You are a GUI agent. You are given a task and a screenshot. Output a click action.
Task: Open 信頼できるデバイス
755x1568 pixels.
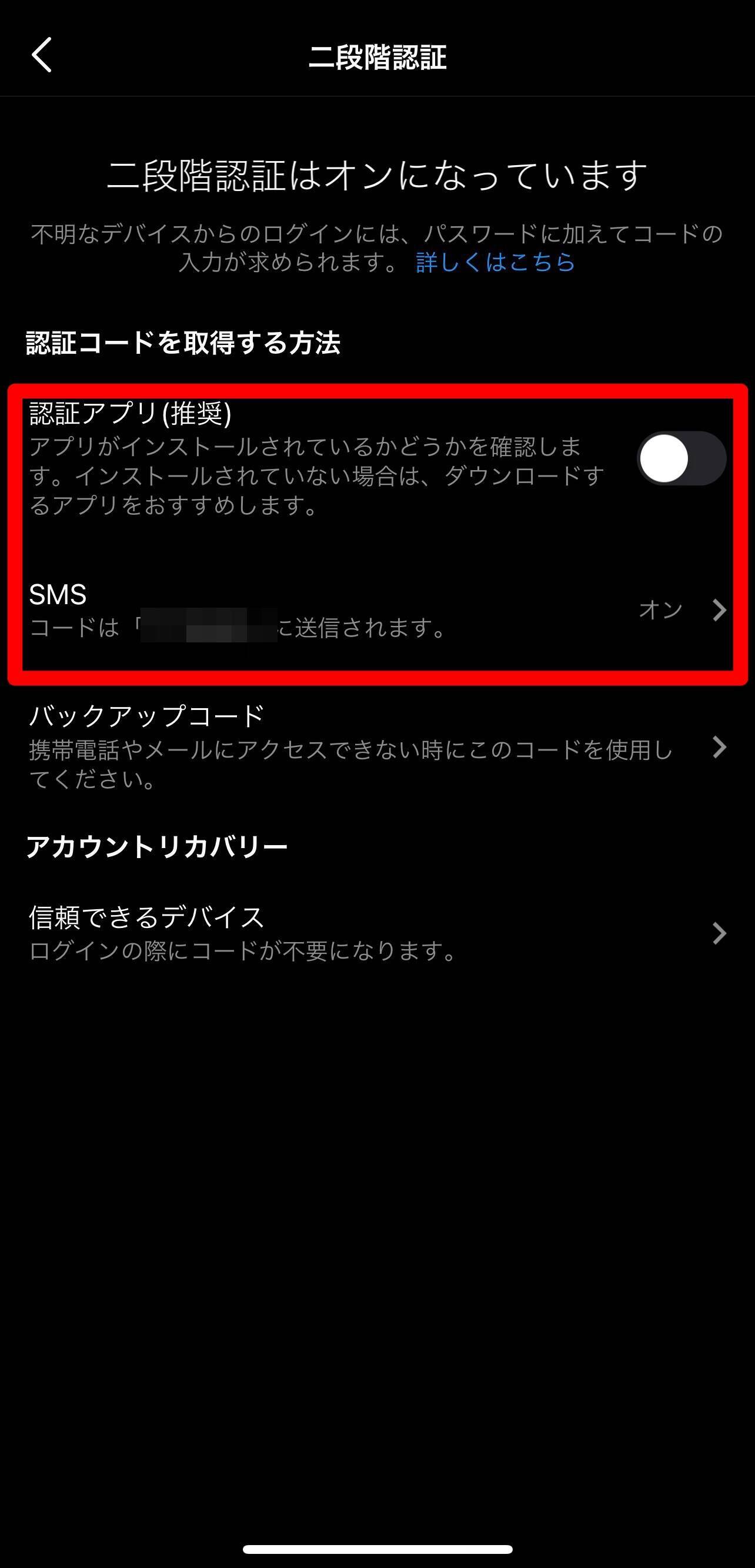[x=377, y=933]
